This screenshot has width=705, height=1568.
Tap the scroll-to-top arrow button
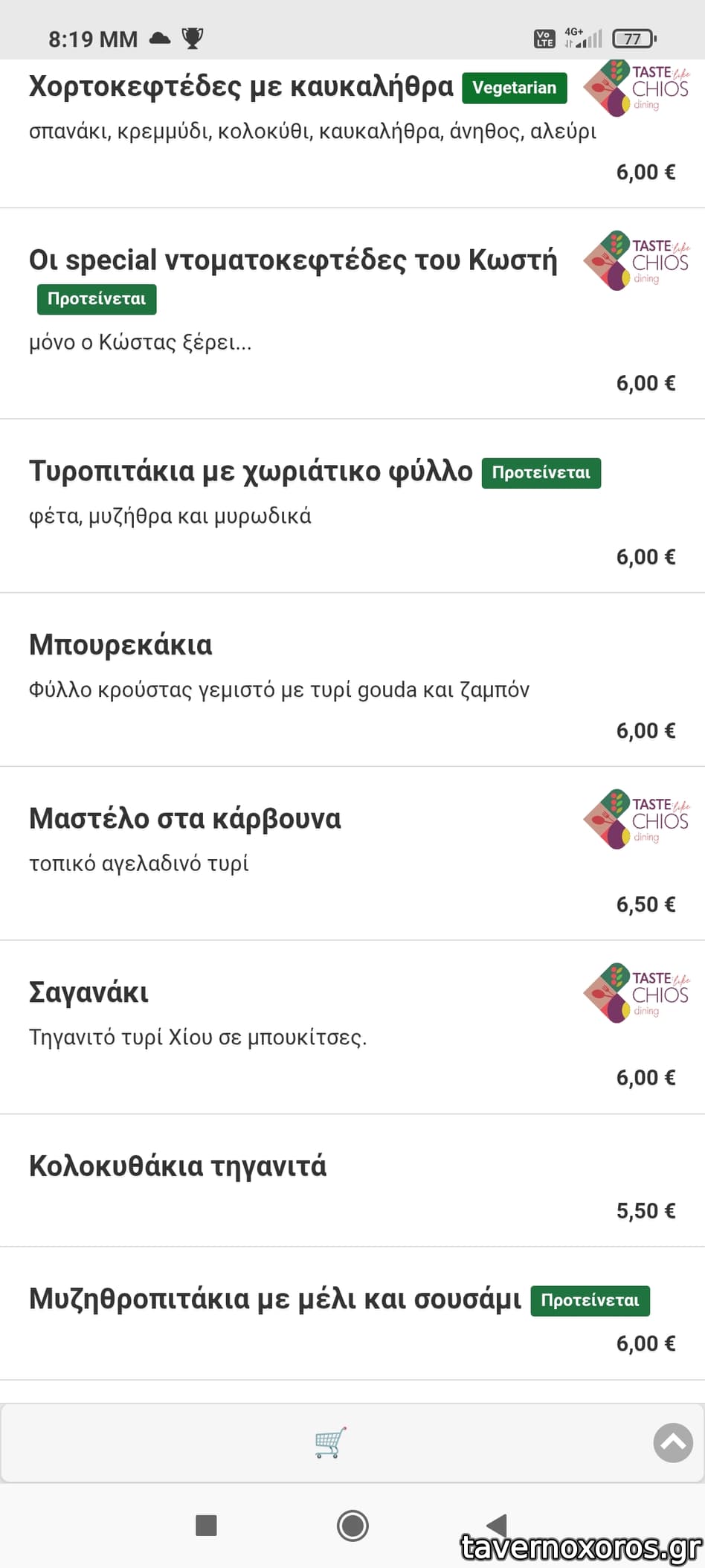pos(672,1443)
